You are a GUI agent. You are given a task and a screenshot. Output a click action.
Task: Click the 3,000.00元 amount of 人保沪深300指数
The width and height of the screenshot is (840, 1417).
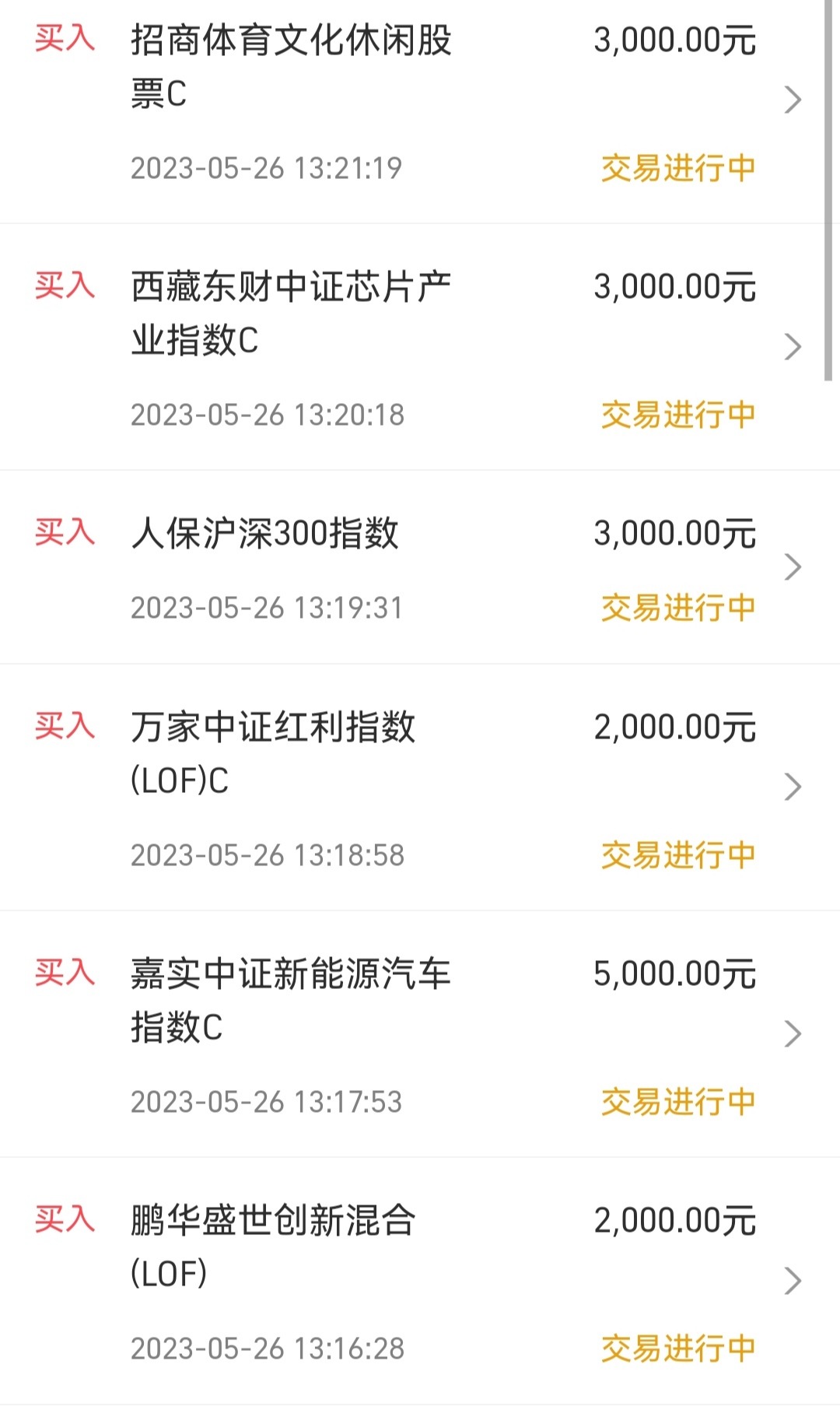[674, 532]
